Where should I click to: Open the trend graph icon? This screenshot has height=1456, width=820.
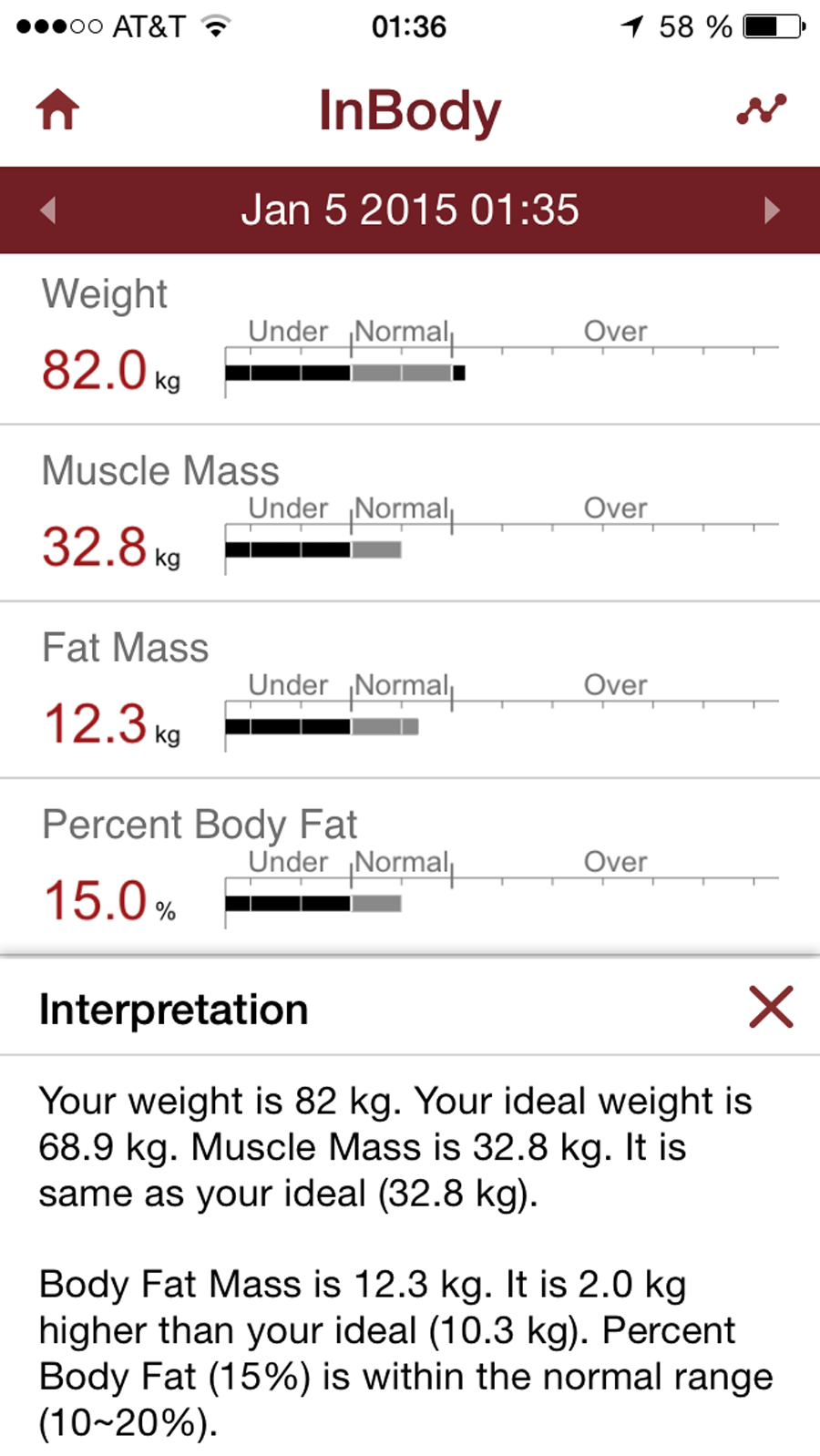coord(761,109)
